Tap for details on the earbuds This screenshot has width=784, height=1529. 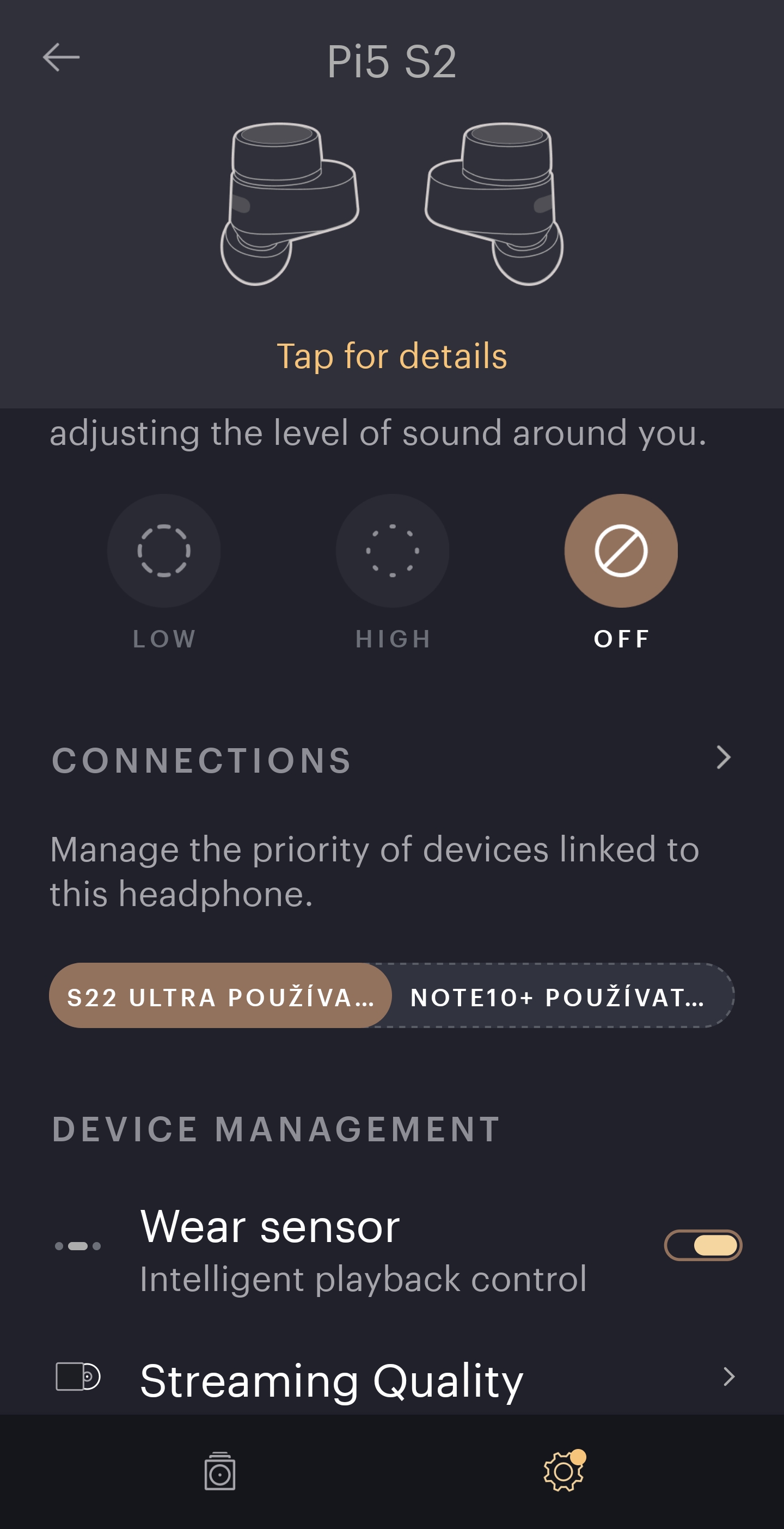pyautogui.click(x=391, y=356)
